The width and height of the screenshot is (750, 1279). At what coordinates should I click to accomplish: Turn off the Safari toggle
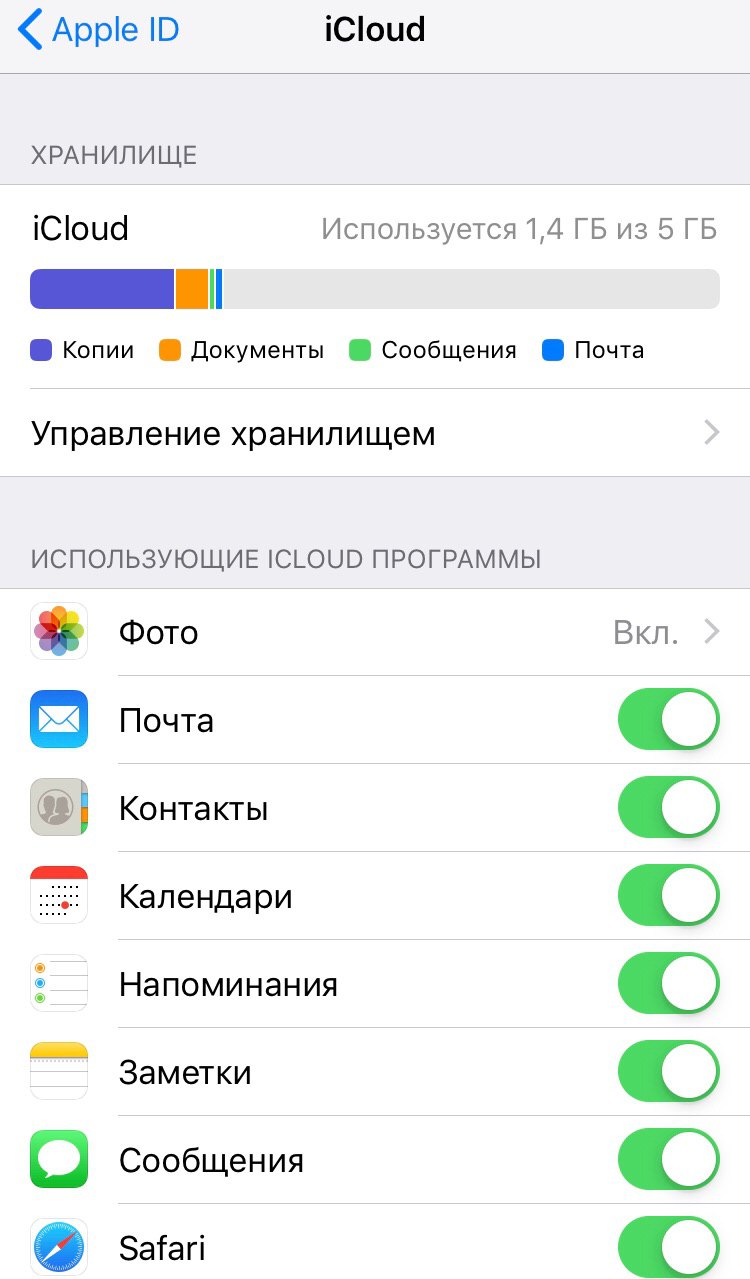(x=669, y=1247)
